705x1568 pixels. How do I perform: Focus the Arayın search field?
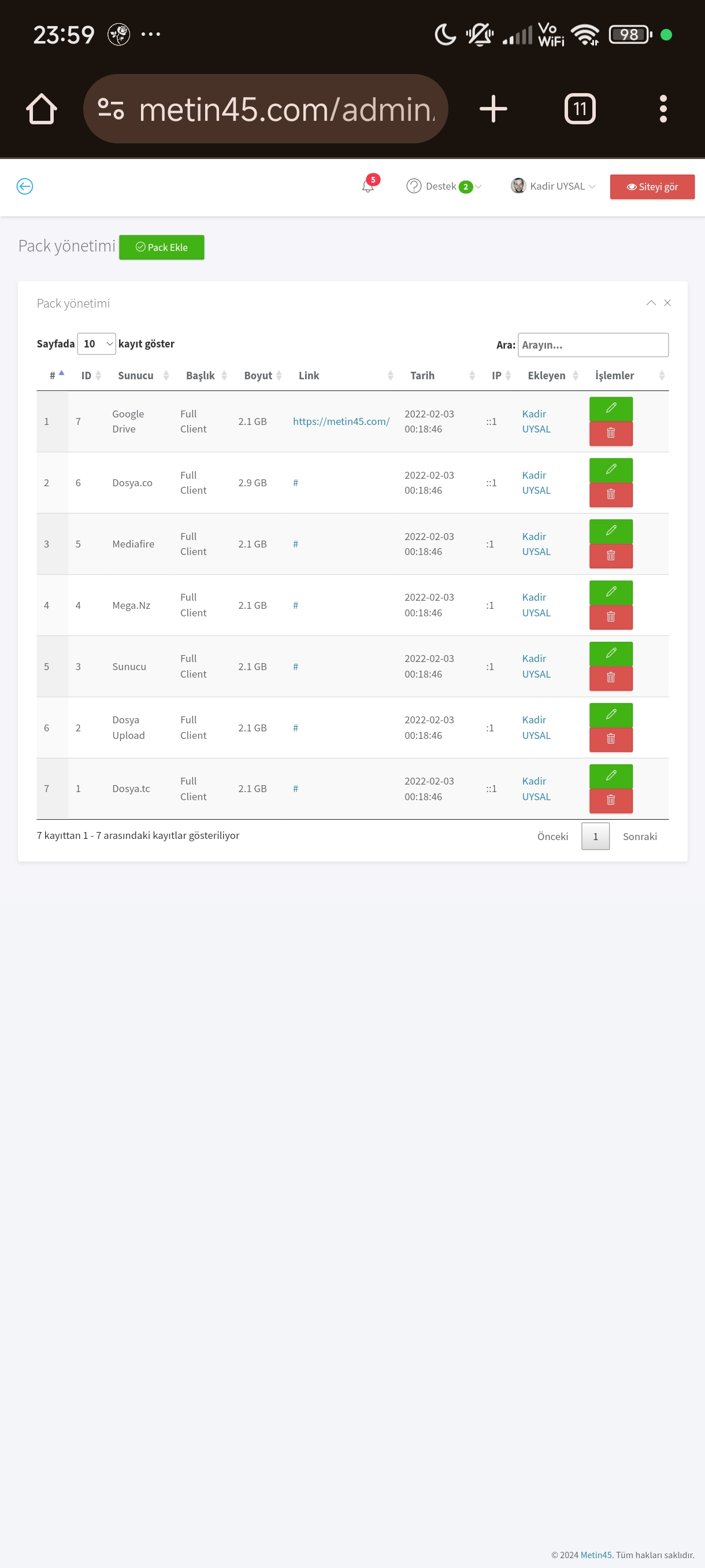[593, 345]
